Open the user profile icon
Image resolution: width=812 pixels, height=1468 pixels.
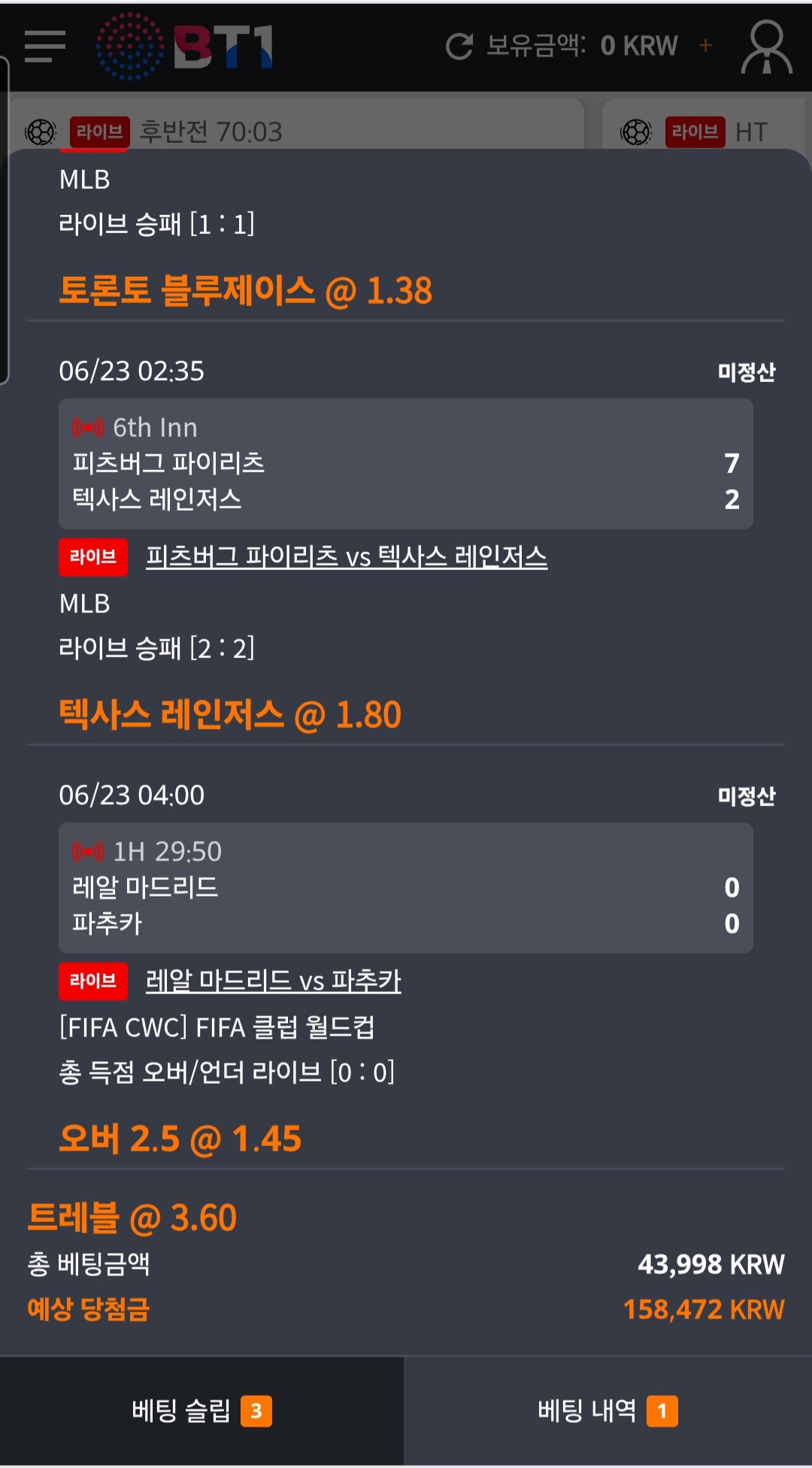pyautogui.click(x=766, y=47)
